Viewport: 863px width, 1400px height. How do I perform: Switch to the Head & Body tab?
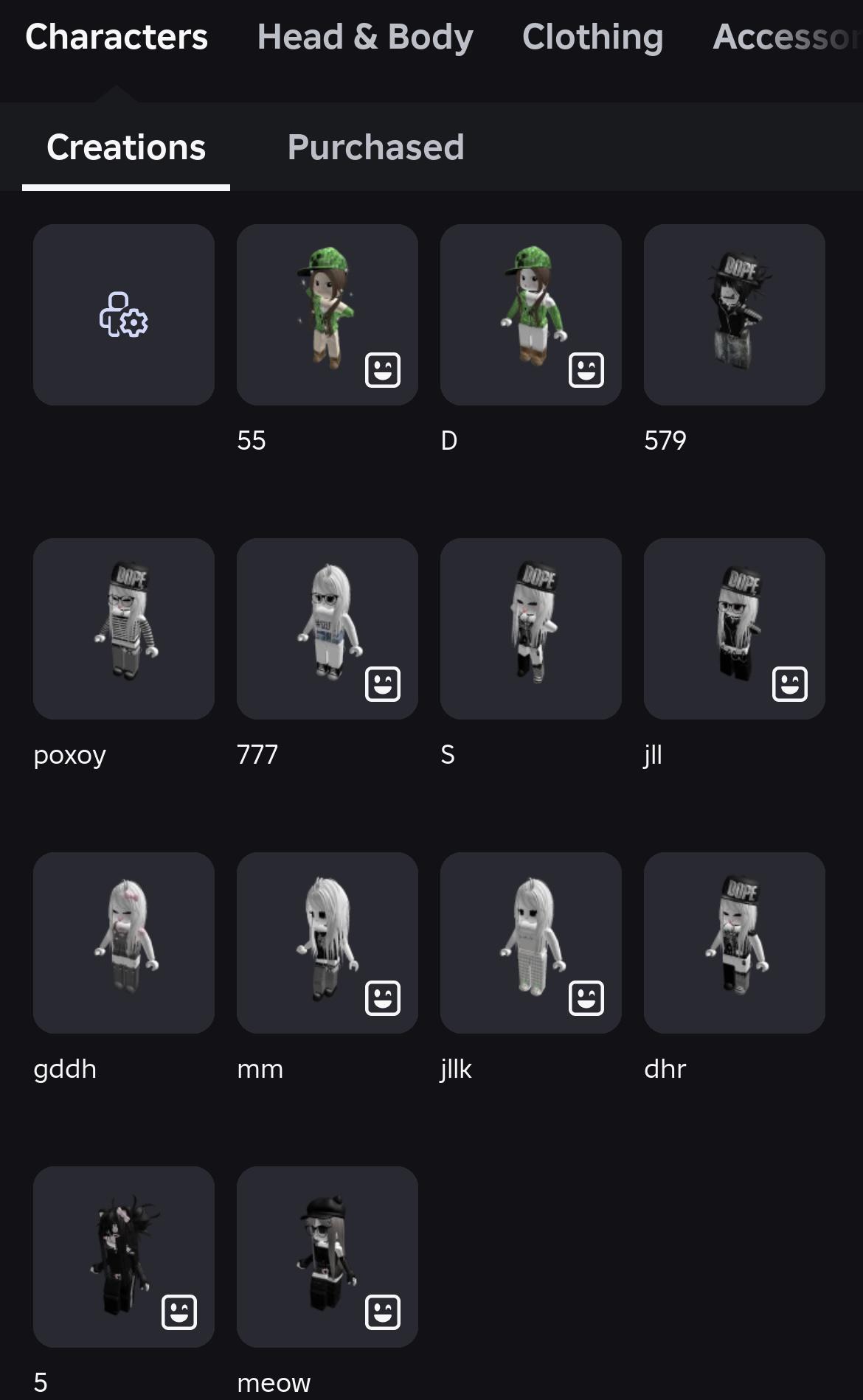pyautogui.click(x=364, y=37)
